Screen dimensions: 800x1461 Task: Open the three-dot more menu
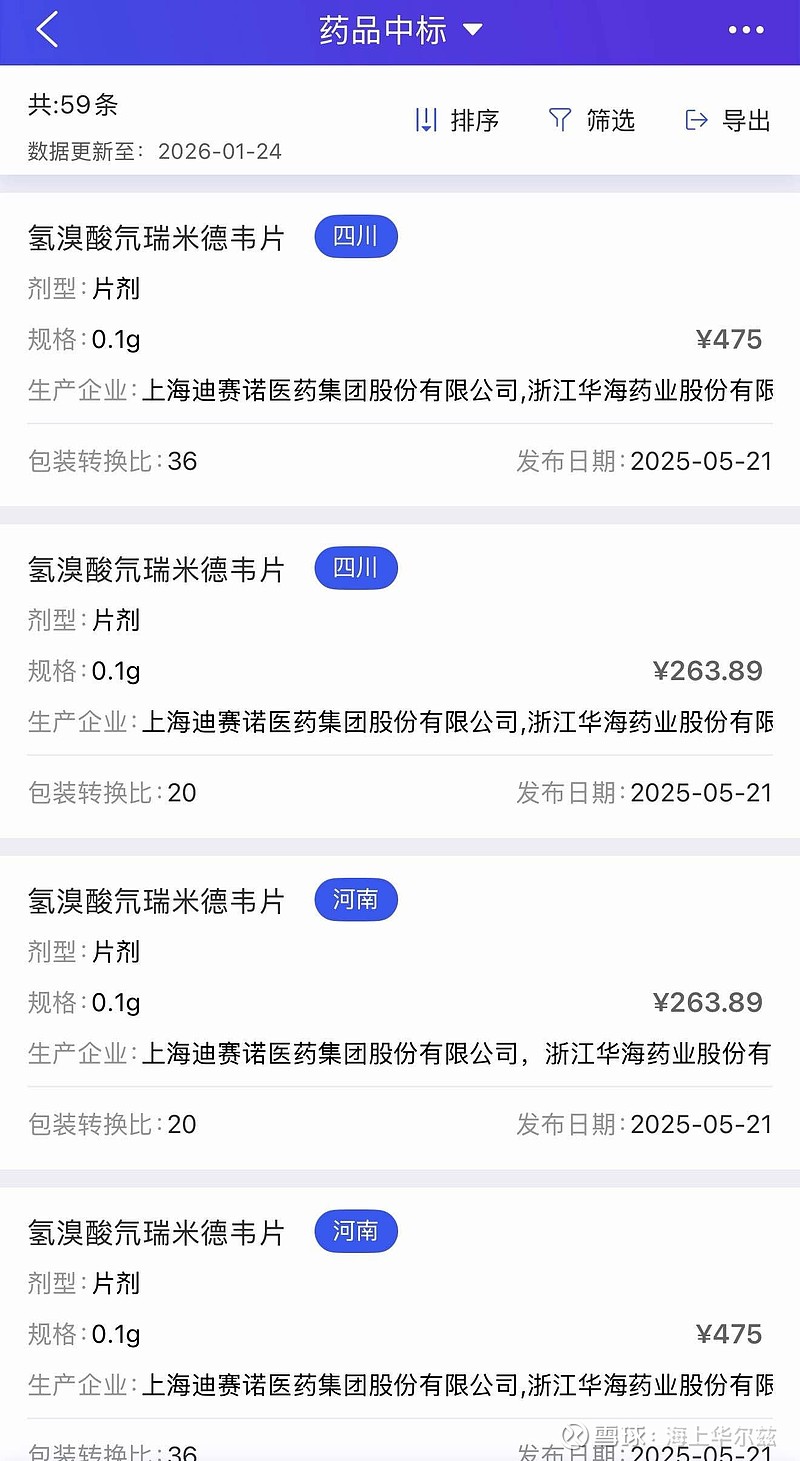tap(746, 30)
